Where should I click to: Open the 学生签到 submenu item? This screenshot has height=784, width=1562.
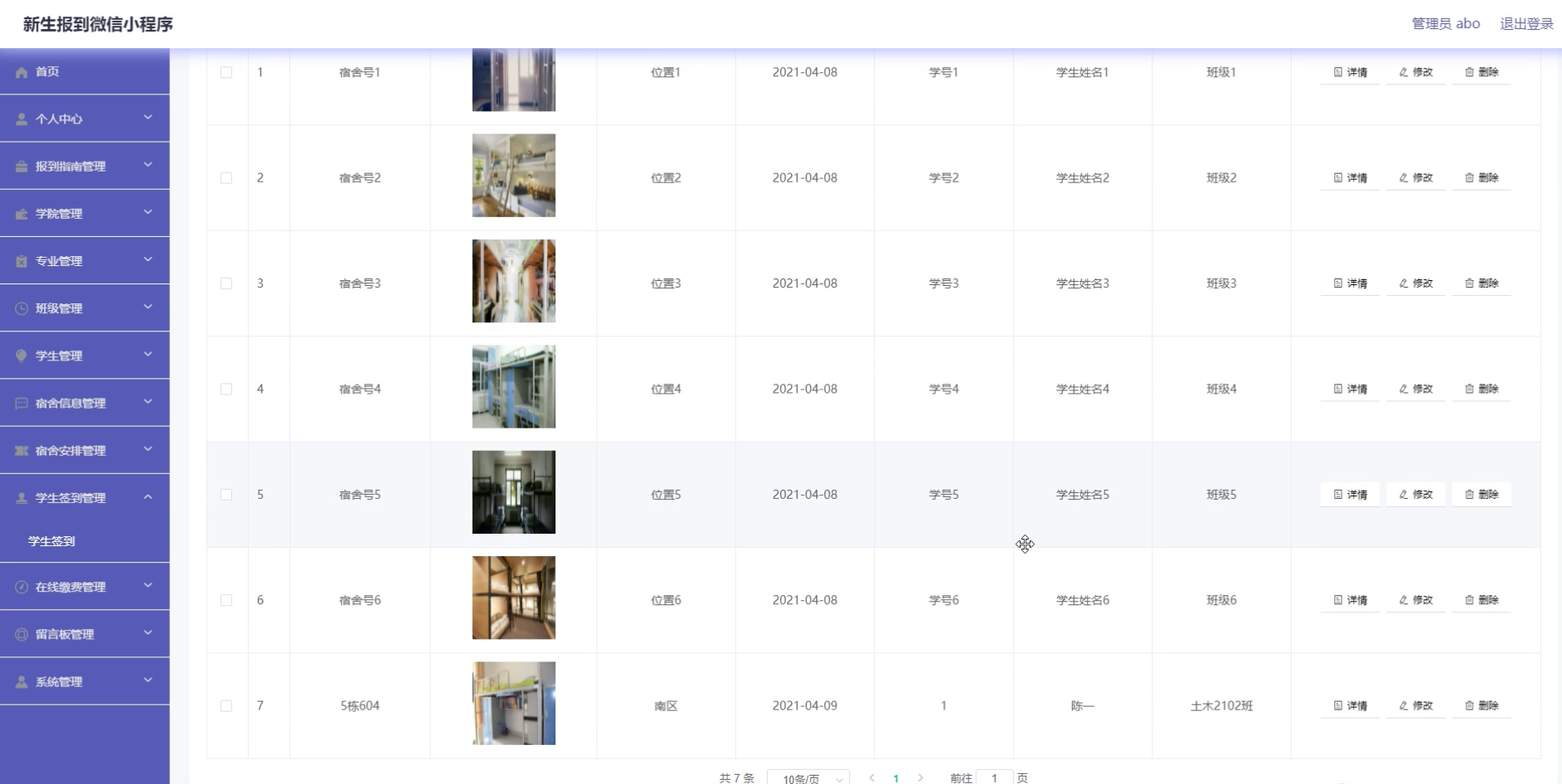point(51,540)
